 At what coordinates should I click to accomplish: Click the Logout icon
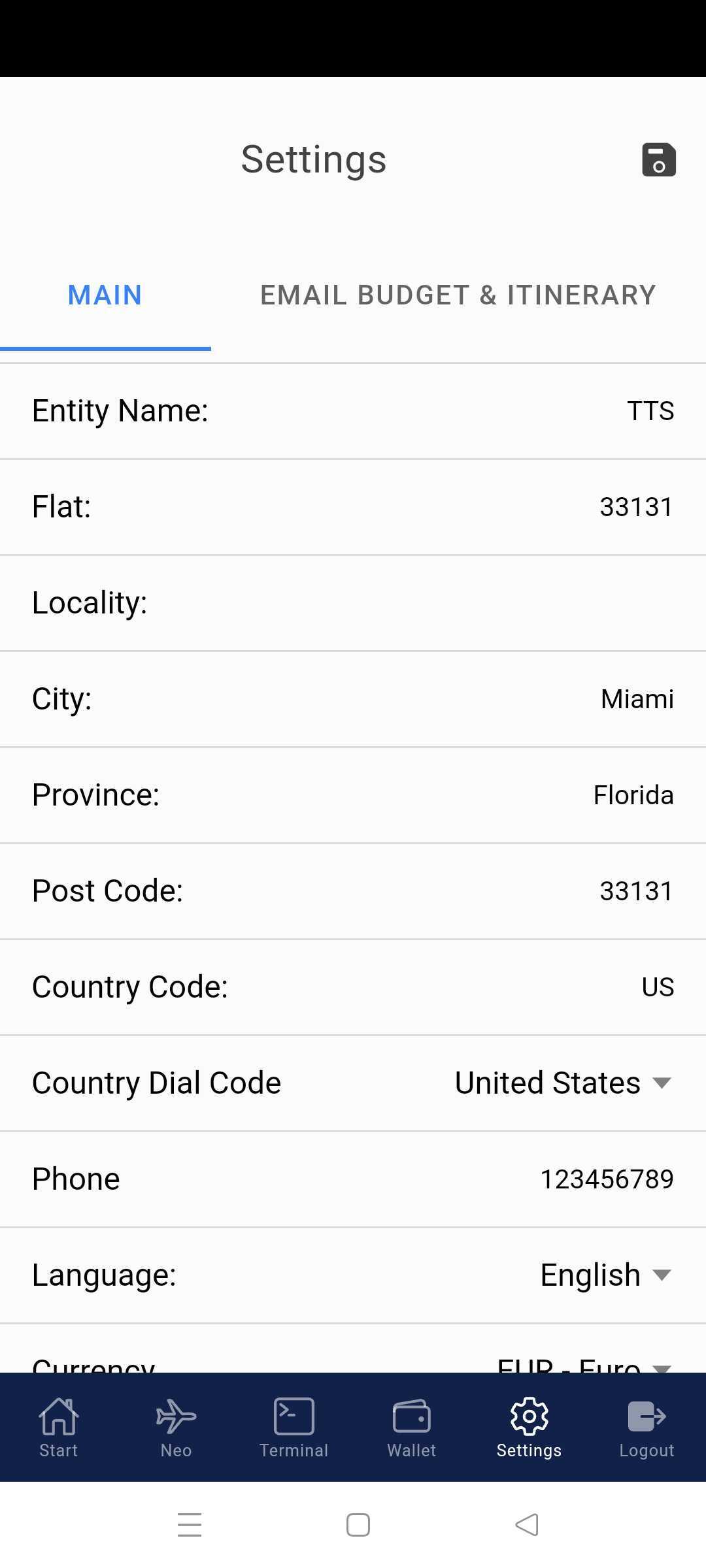pos(647,1428)
